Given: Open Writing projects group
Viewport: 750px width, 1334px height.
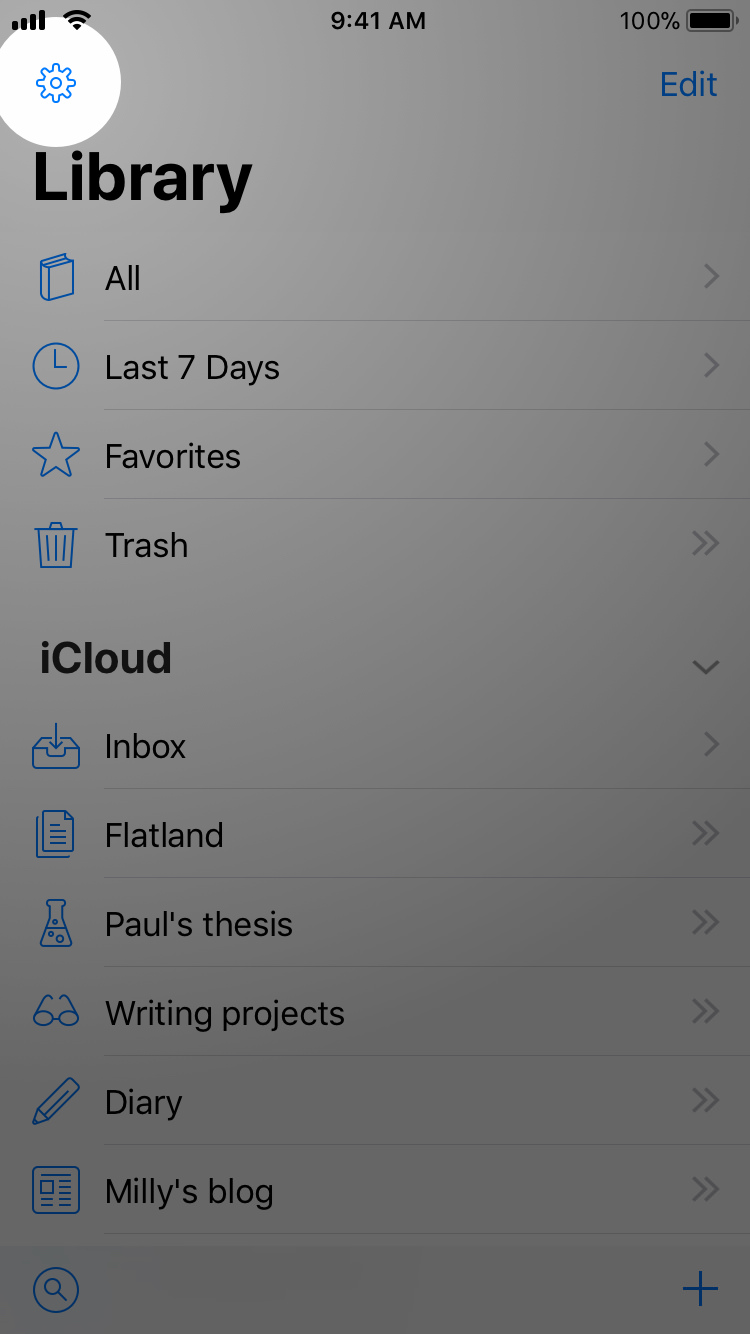Looking at the screenshot, I should click(375, 1012).
